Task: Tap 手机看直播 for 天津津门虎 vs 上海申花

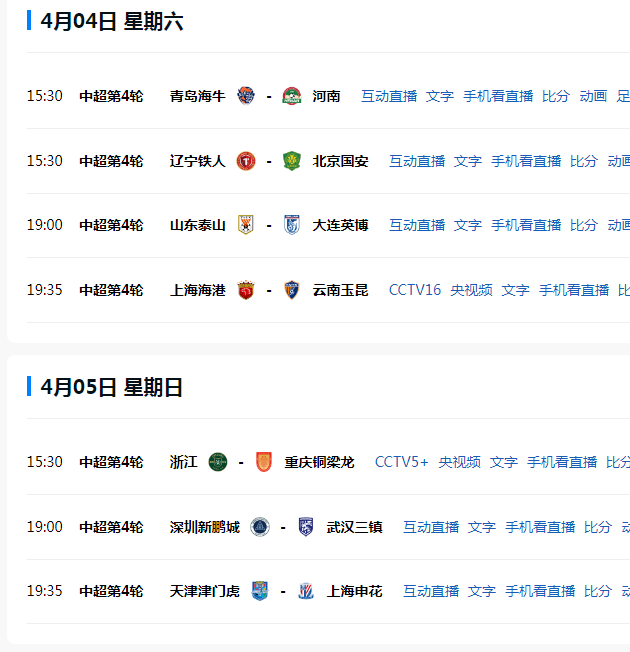Action: coord(540,591)
